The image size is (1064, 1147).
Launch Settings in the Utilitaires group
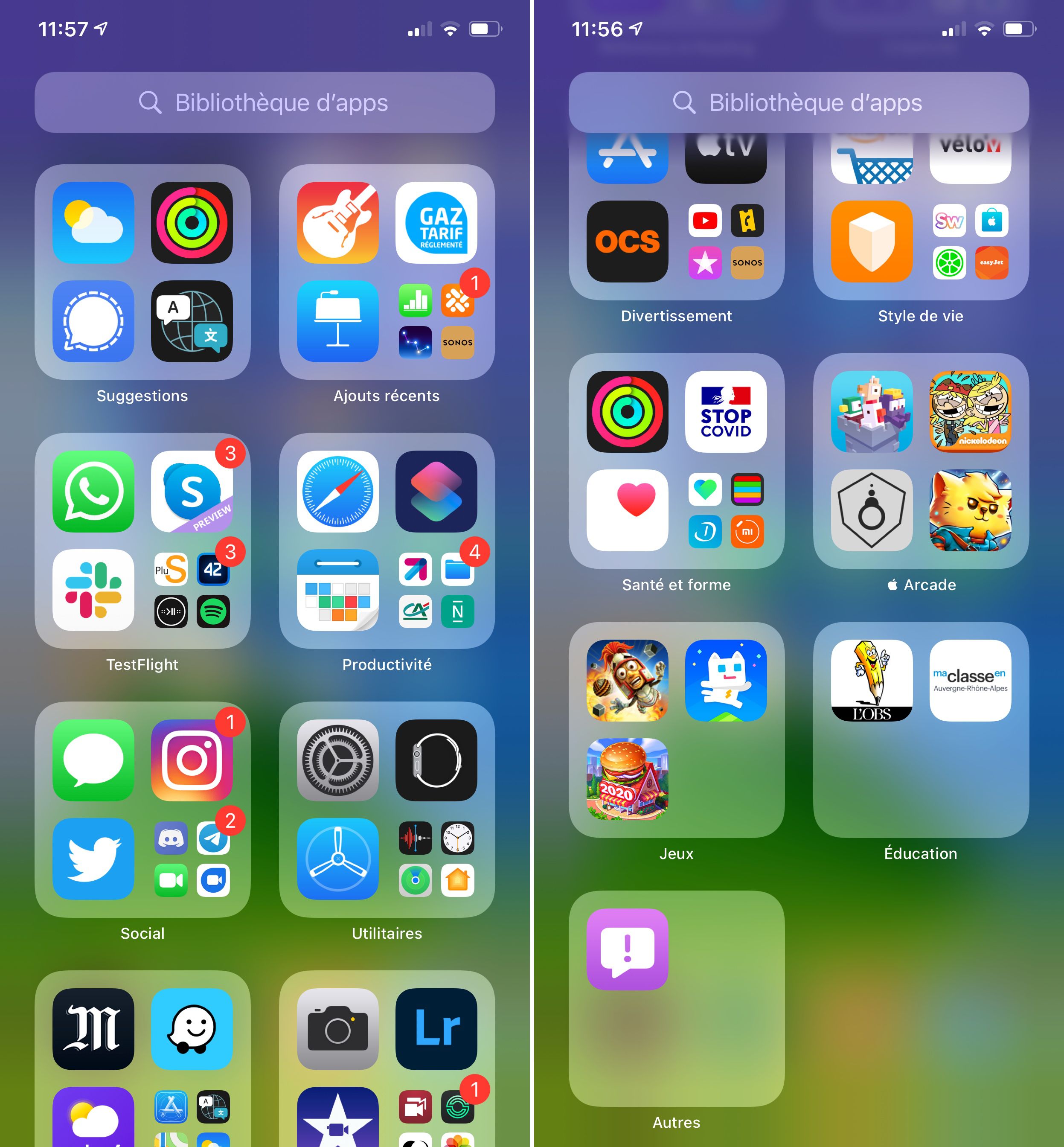(x=337, y=760)
